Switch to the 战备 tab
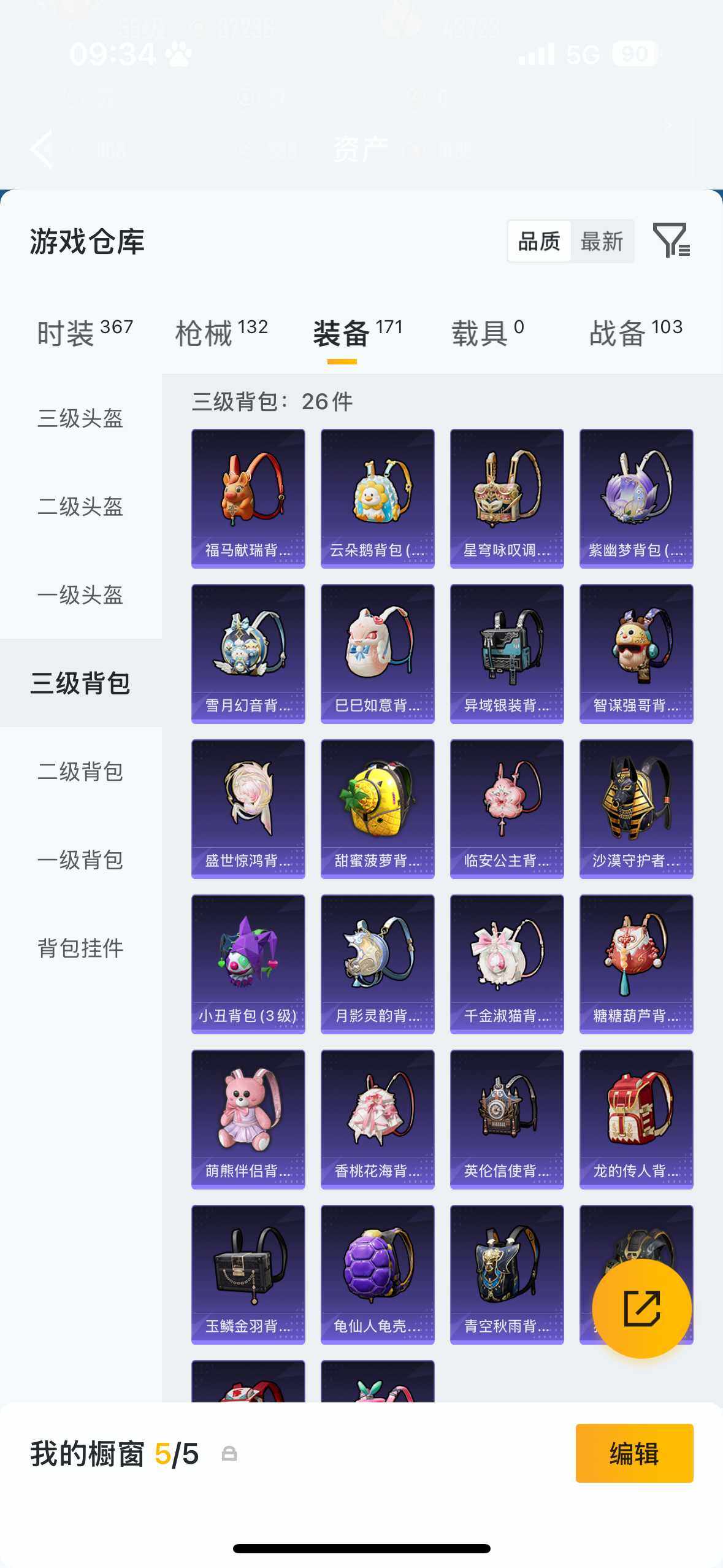The height and width of the screenshot is (1568, 723). pyautogui.click(x=635, y=333)
